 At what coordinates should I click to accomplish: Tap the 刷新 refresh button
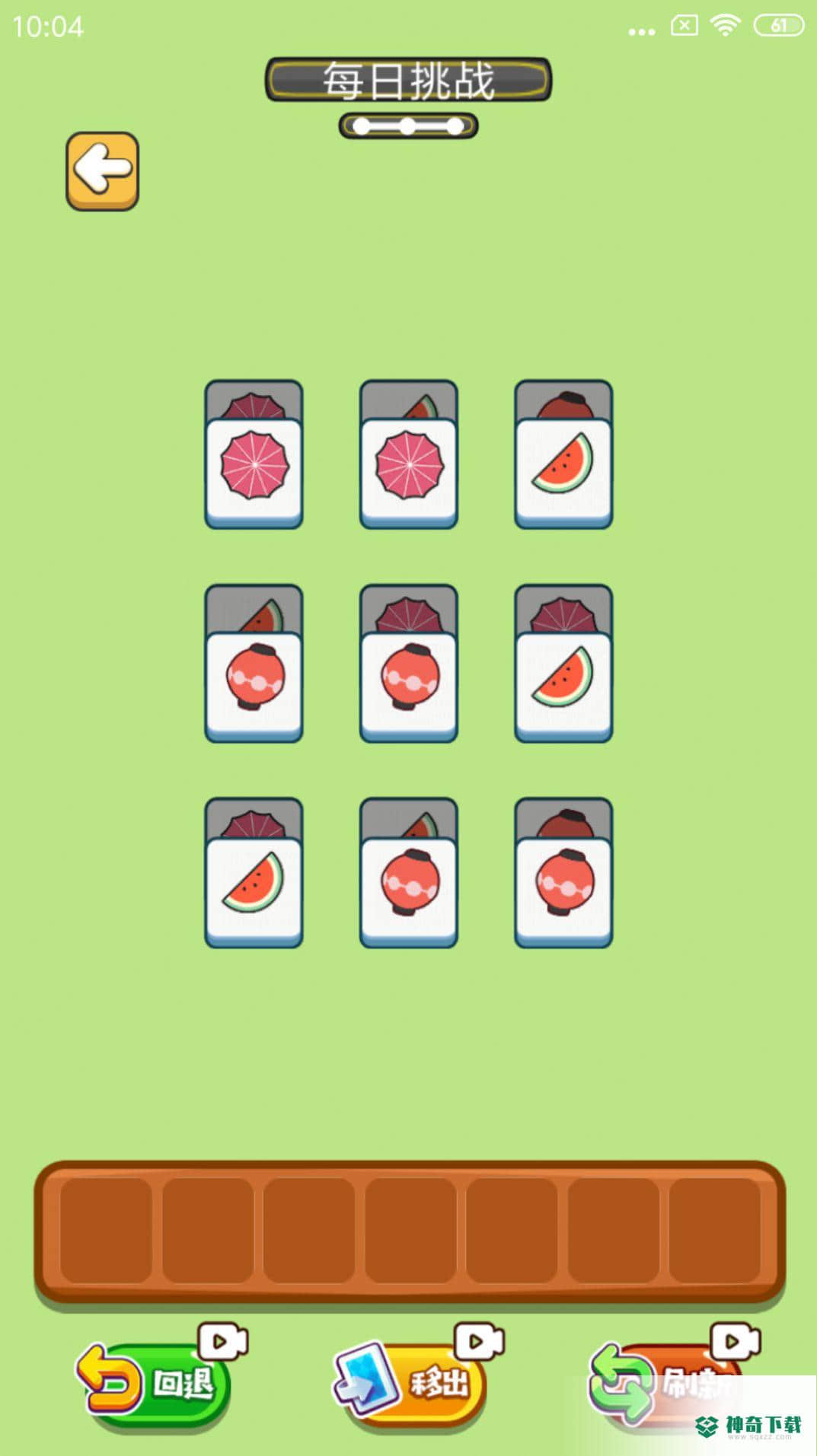[662, 1384]
